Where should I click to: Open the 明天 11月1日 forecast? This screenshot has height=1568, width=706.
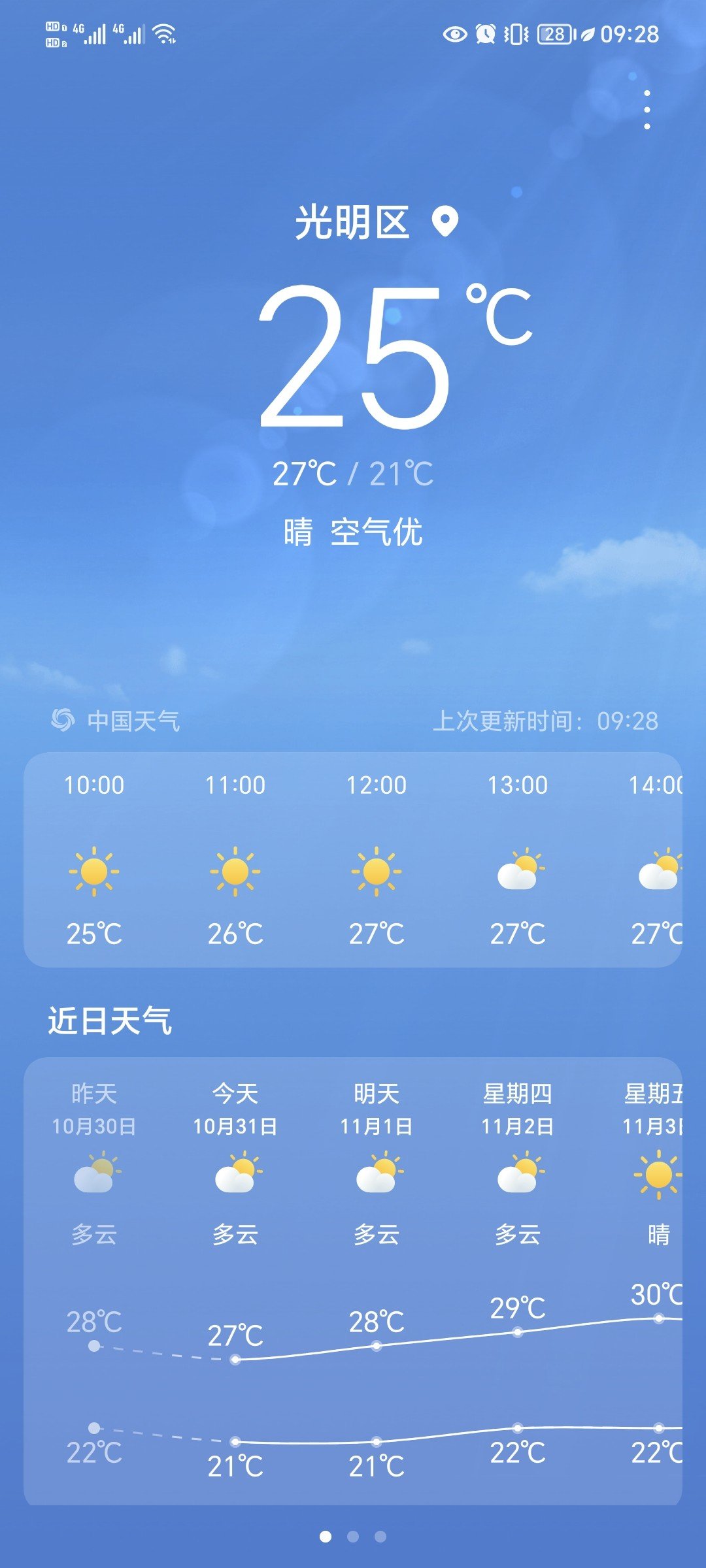coord(377,1281)
